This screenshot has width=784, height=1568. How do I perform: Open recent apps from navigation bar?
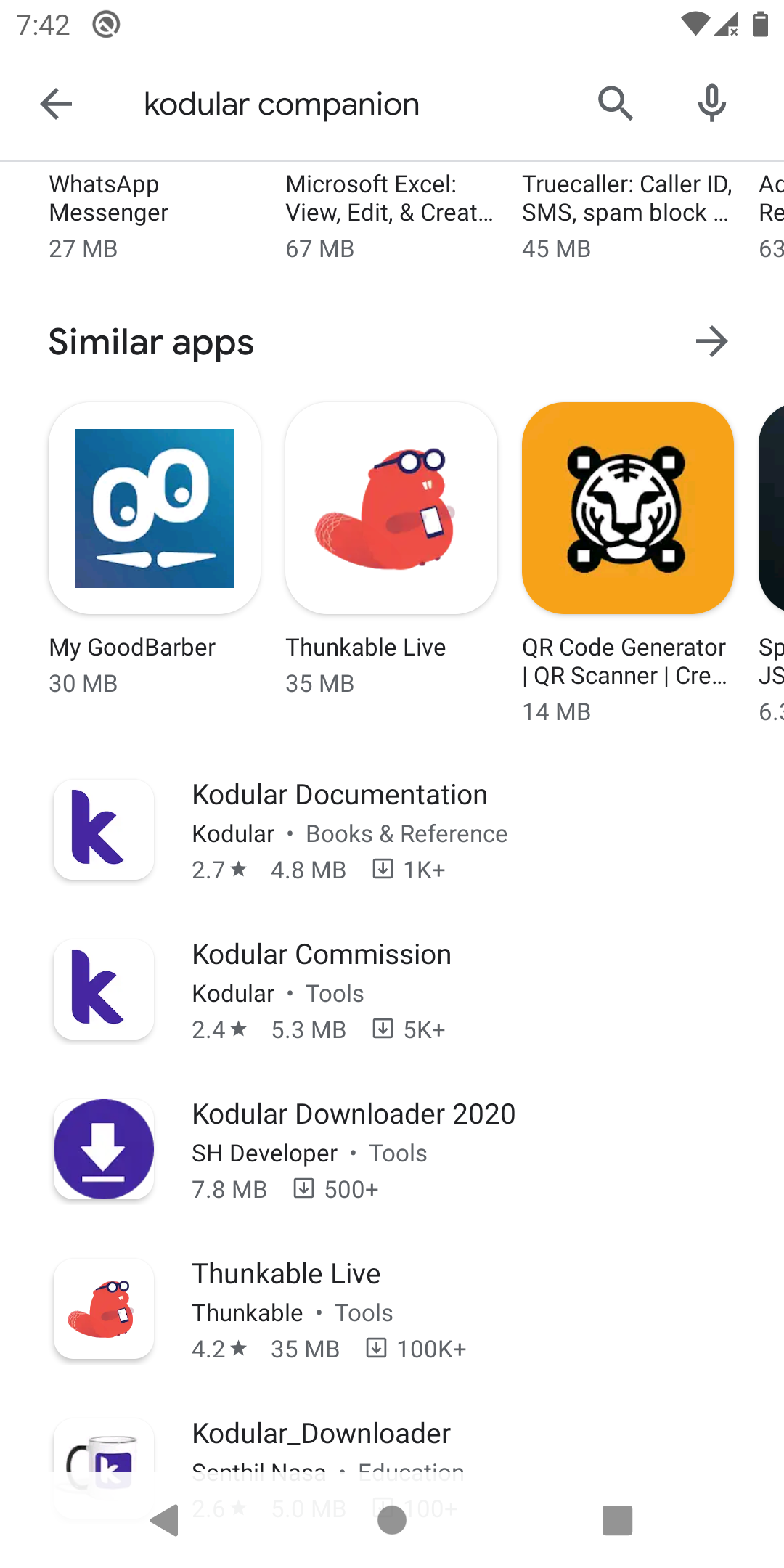coord(618,1520)
